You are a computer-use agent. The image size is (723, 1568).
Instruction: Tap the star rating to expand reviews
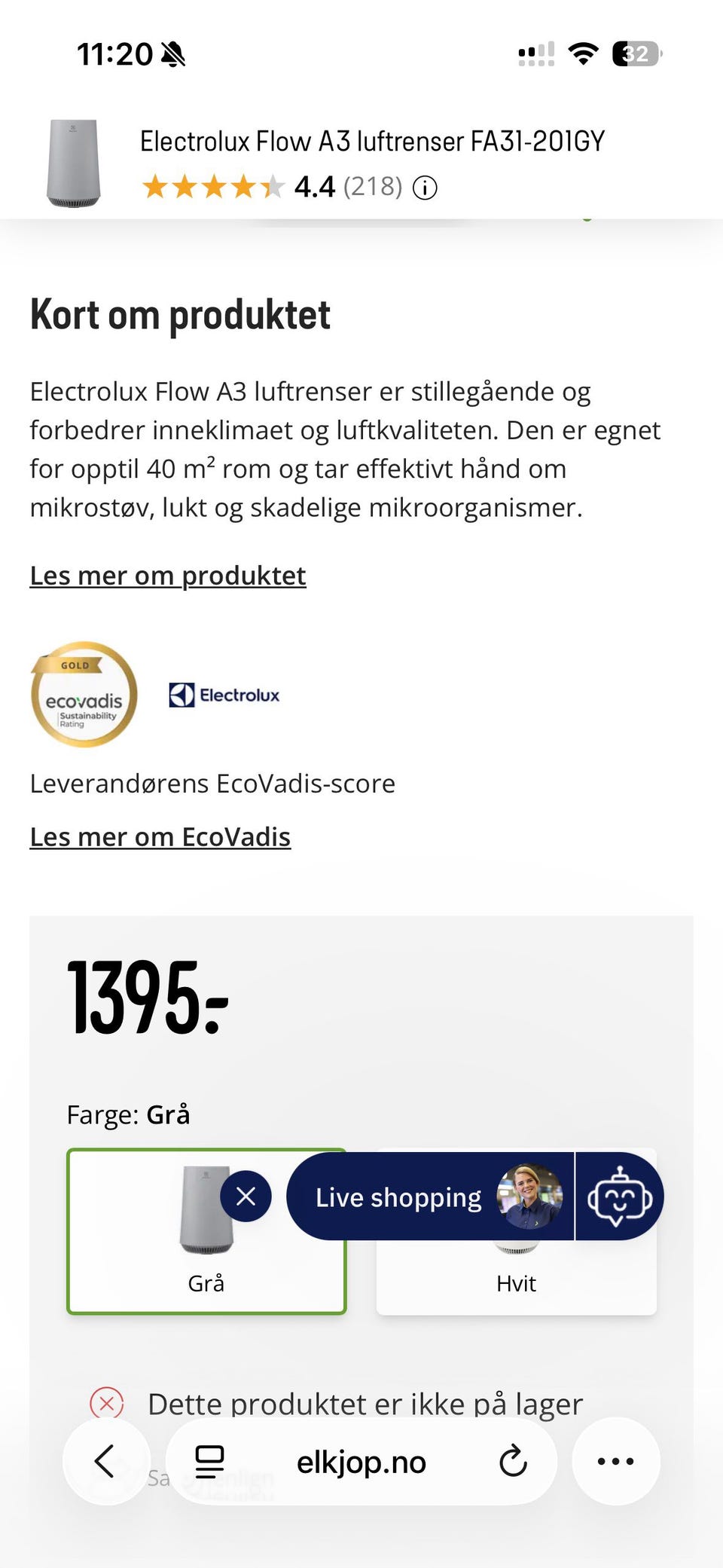click(x=213, y=188)
